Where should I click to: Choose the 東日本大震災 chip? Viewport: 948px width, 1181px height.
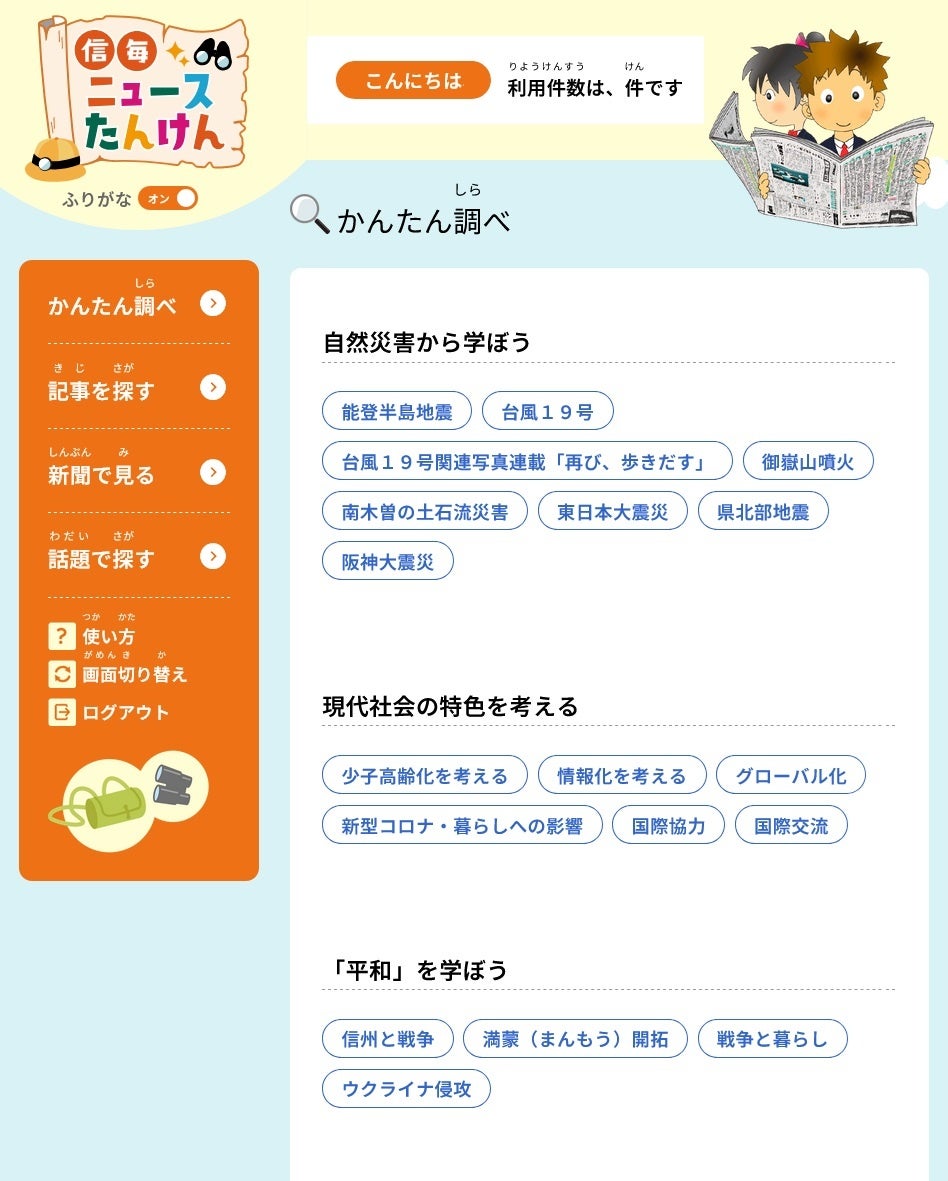tap(612, 511)
